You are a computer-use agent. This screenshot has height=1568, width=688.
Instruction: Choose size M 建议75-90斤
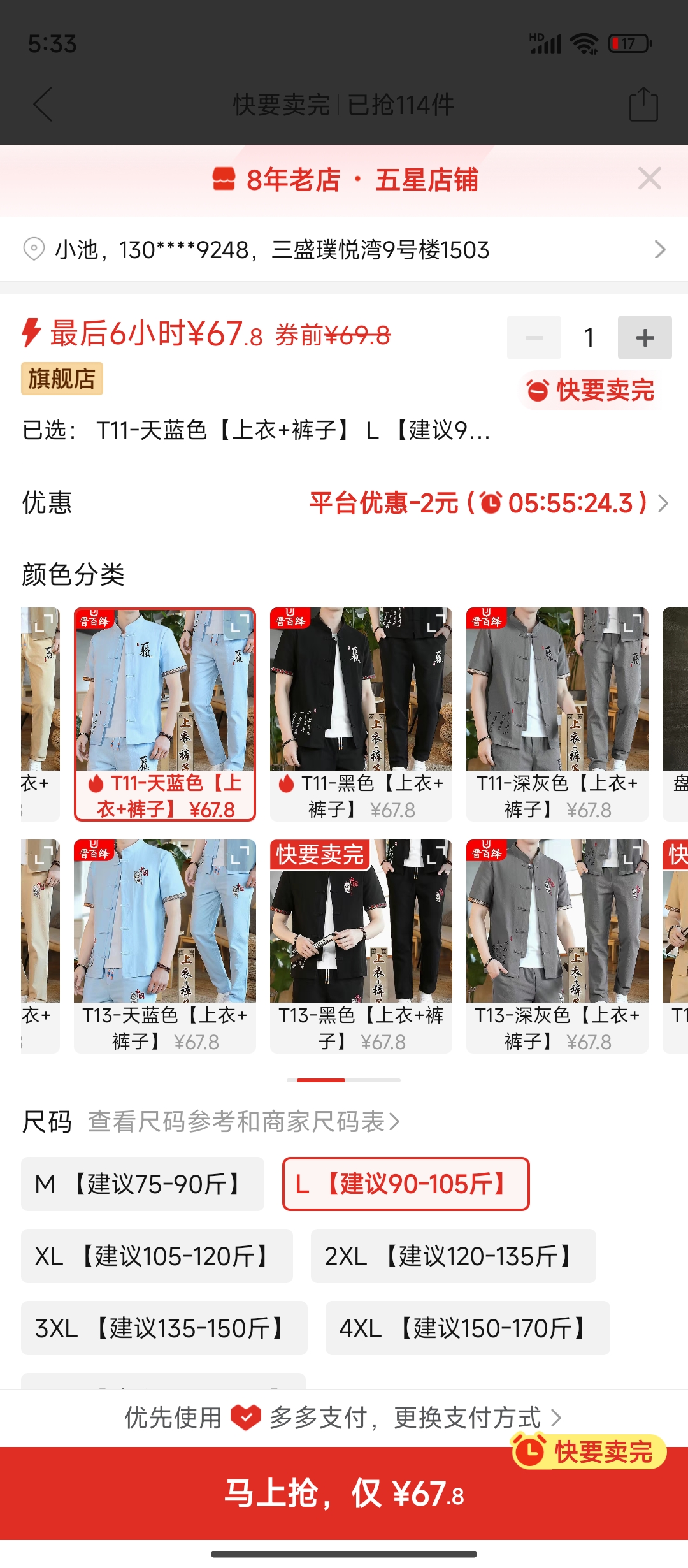(142, 1184)
